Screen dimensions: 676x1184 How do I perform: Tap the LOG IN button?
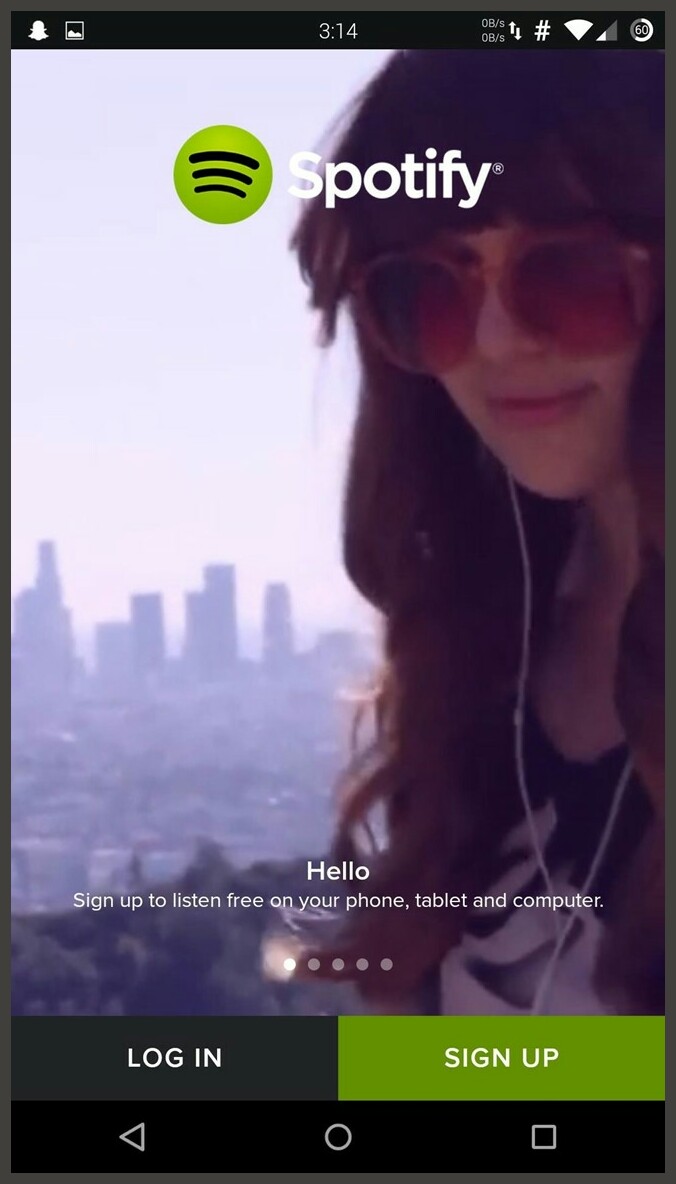pos(174,1057)
